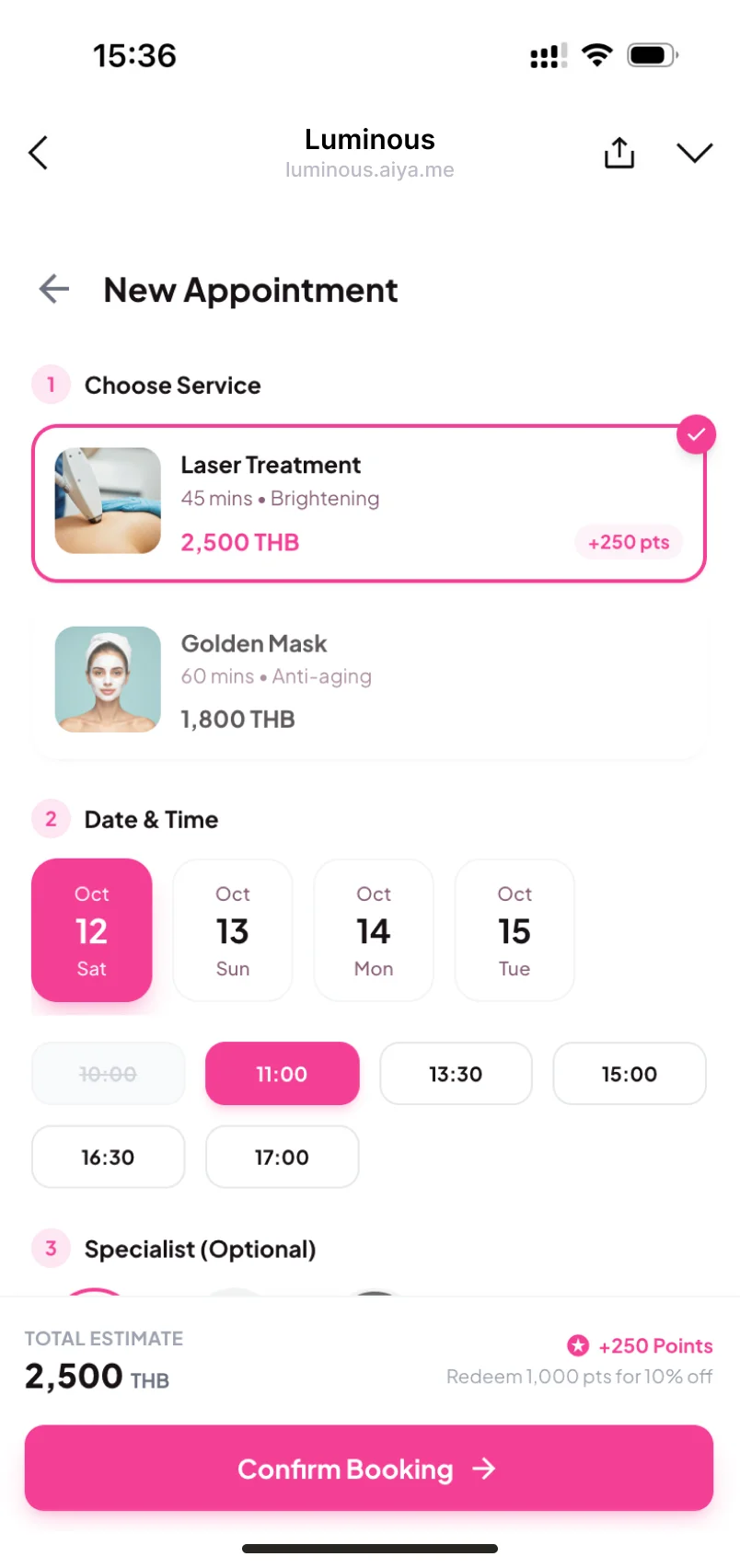Screen dimensions: 740x1568
Task: Tap the luminous.aiya.me address label
Action: click(x=369, y=169)
